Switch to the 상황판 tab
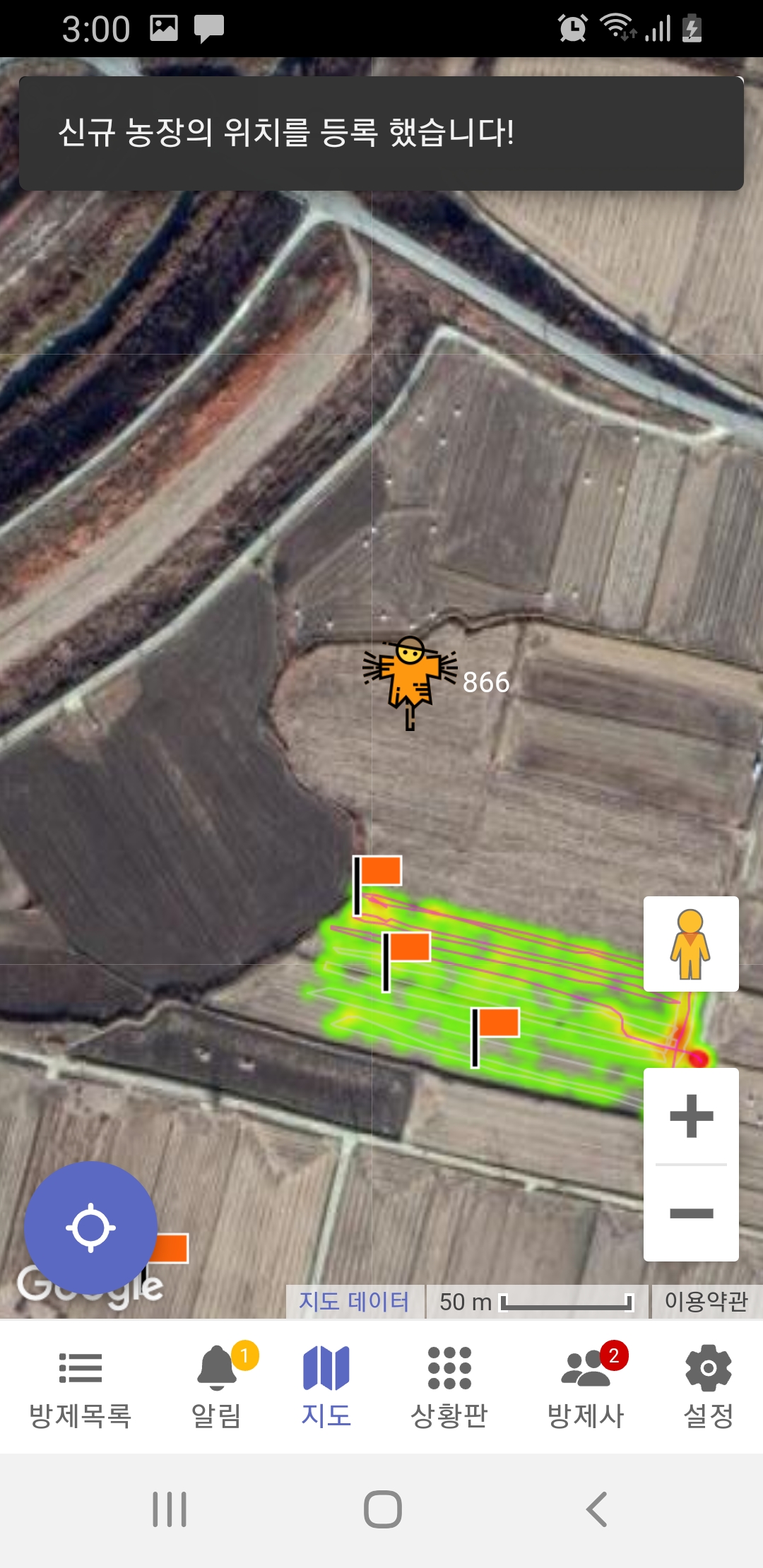The image size is (763, 1568). coord(449,1386)
